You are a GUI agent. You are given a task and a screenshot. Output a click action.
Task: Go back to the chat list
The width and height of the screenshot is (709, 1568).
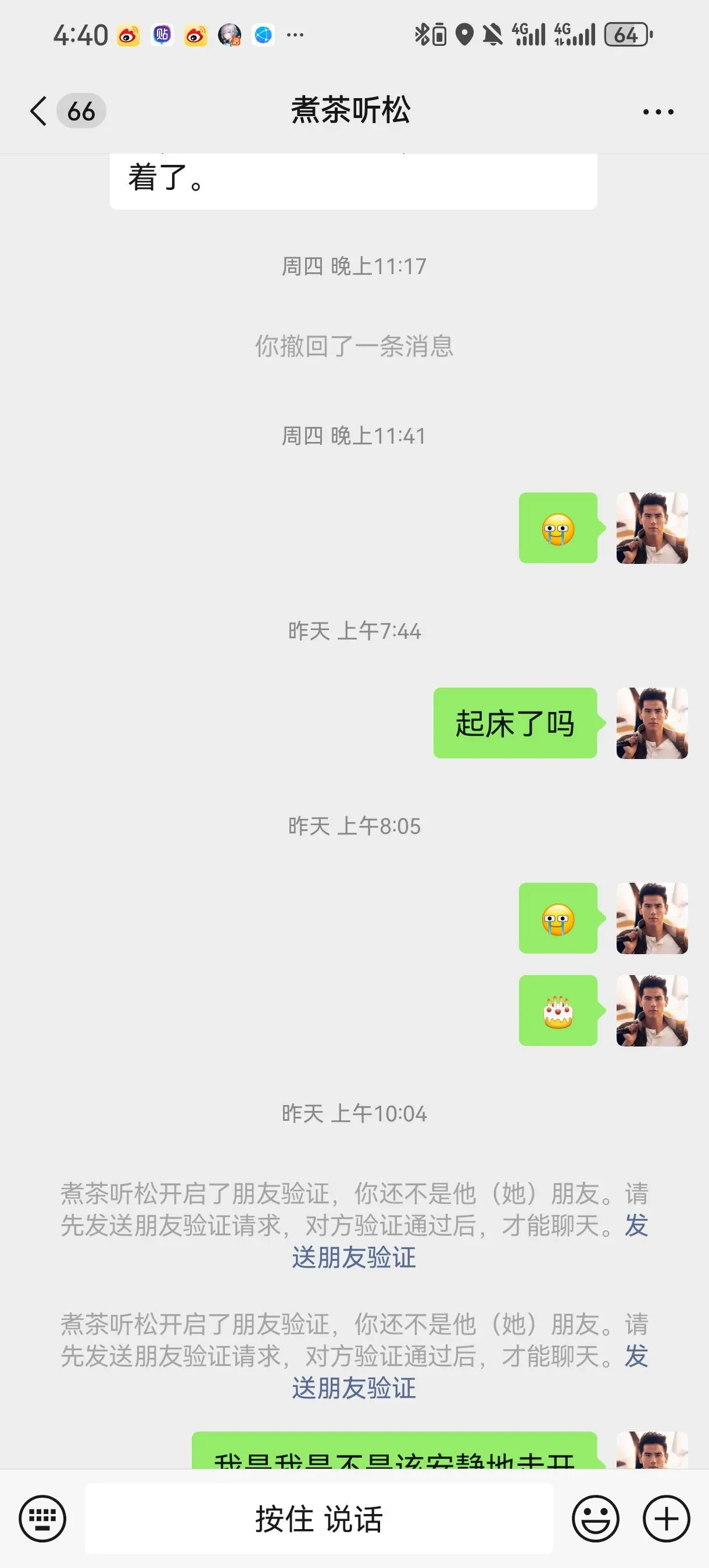[39, 112]
